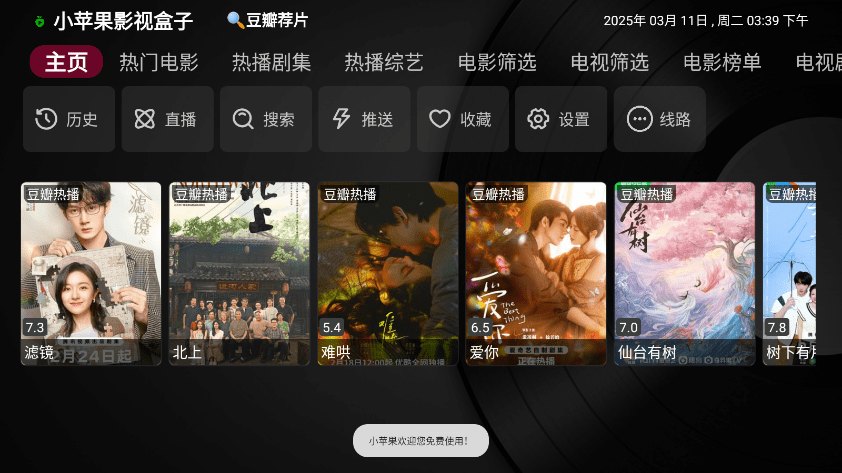Choose a 线路 source line
The image size is (842, 473).
pos(659,119)
